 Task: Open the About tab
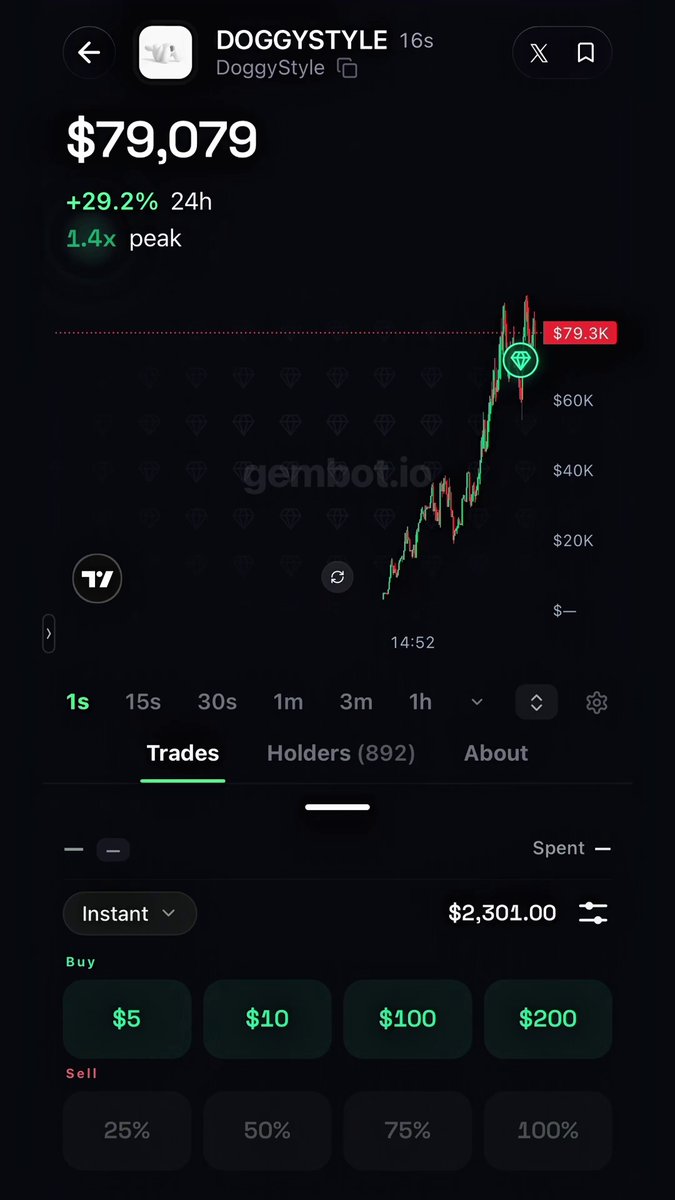(496, 753)
